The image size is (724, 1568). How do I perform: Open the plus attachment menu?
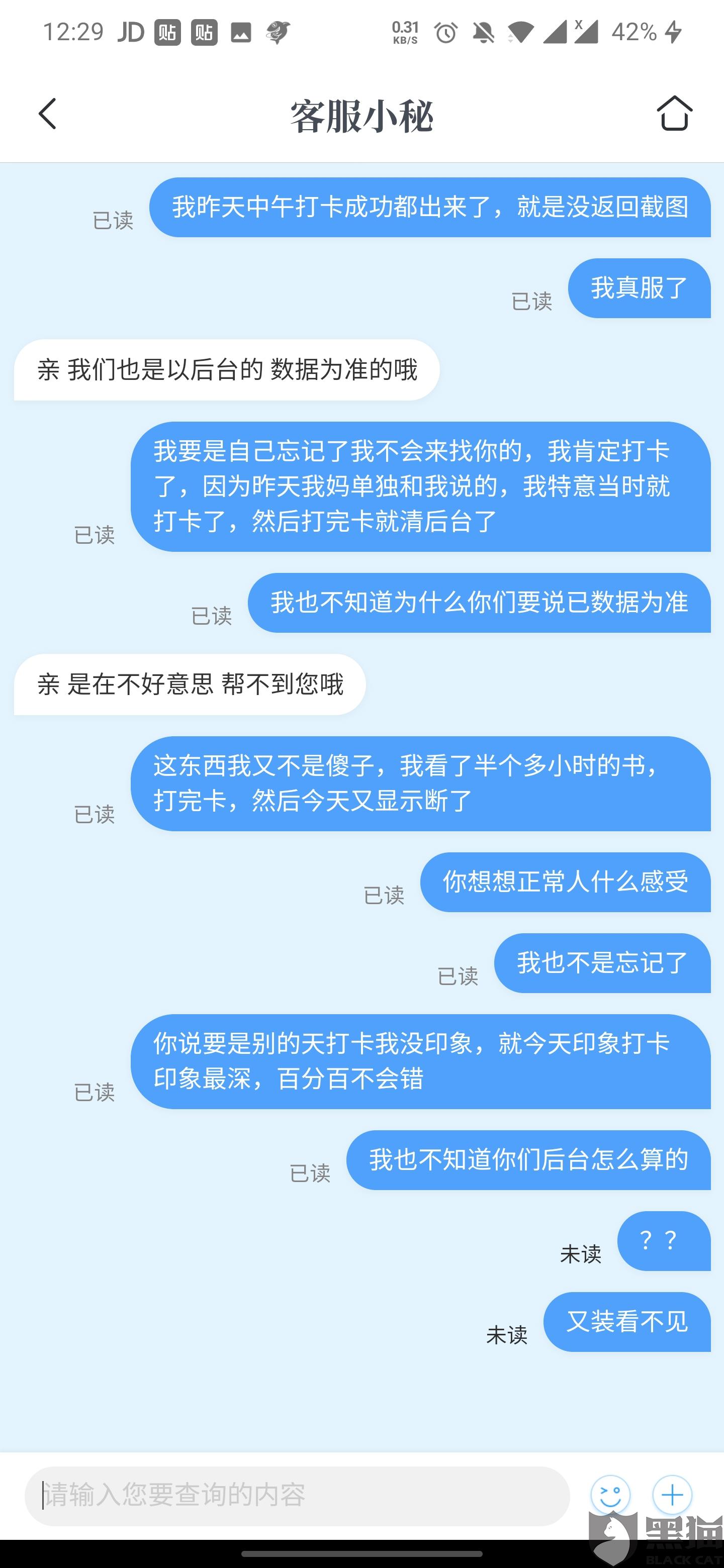point(672,1495)
